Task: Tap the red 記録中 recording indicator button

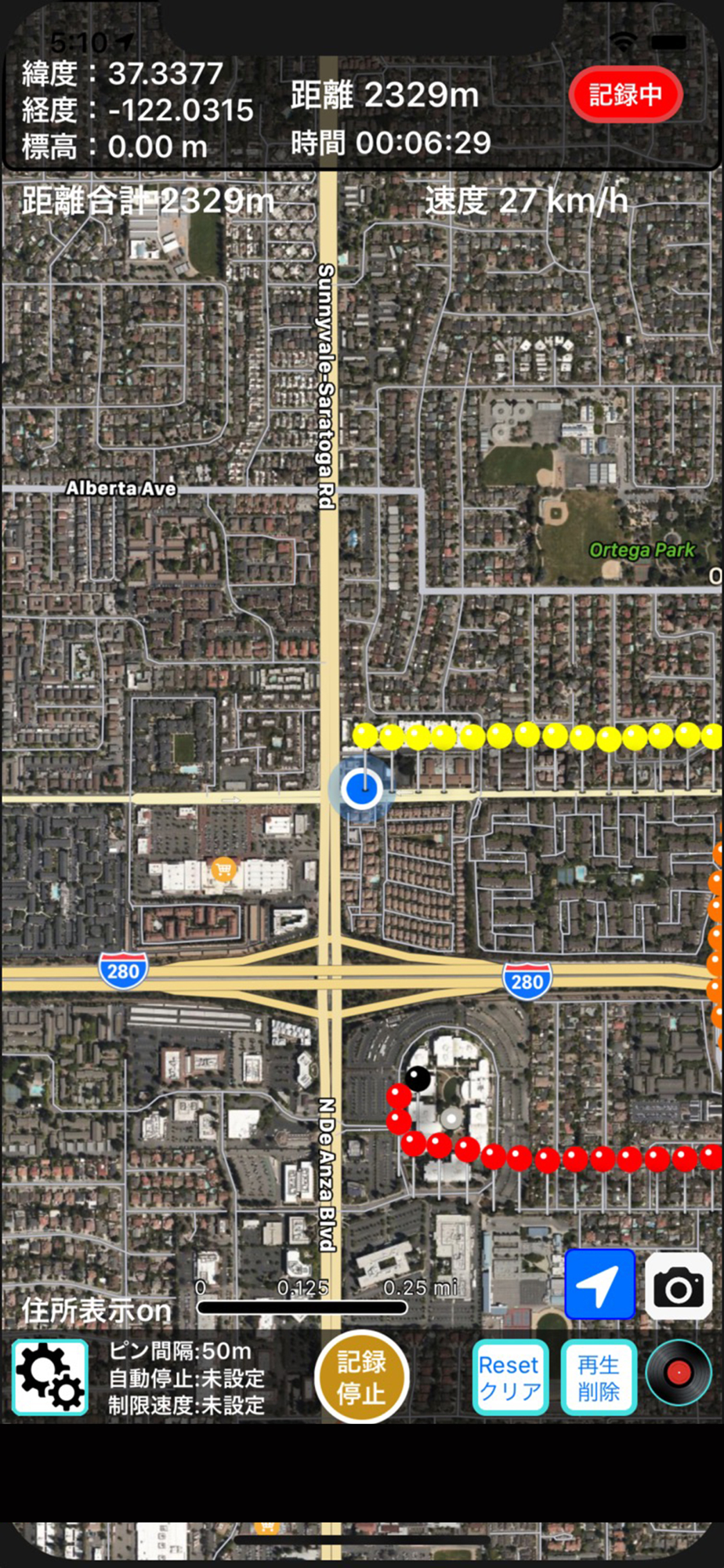Action: [625, 95]
